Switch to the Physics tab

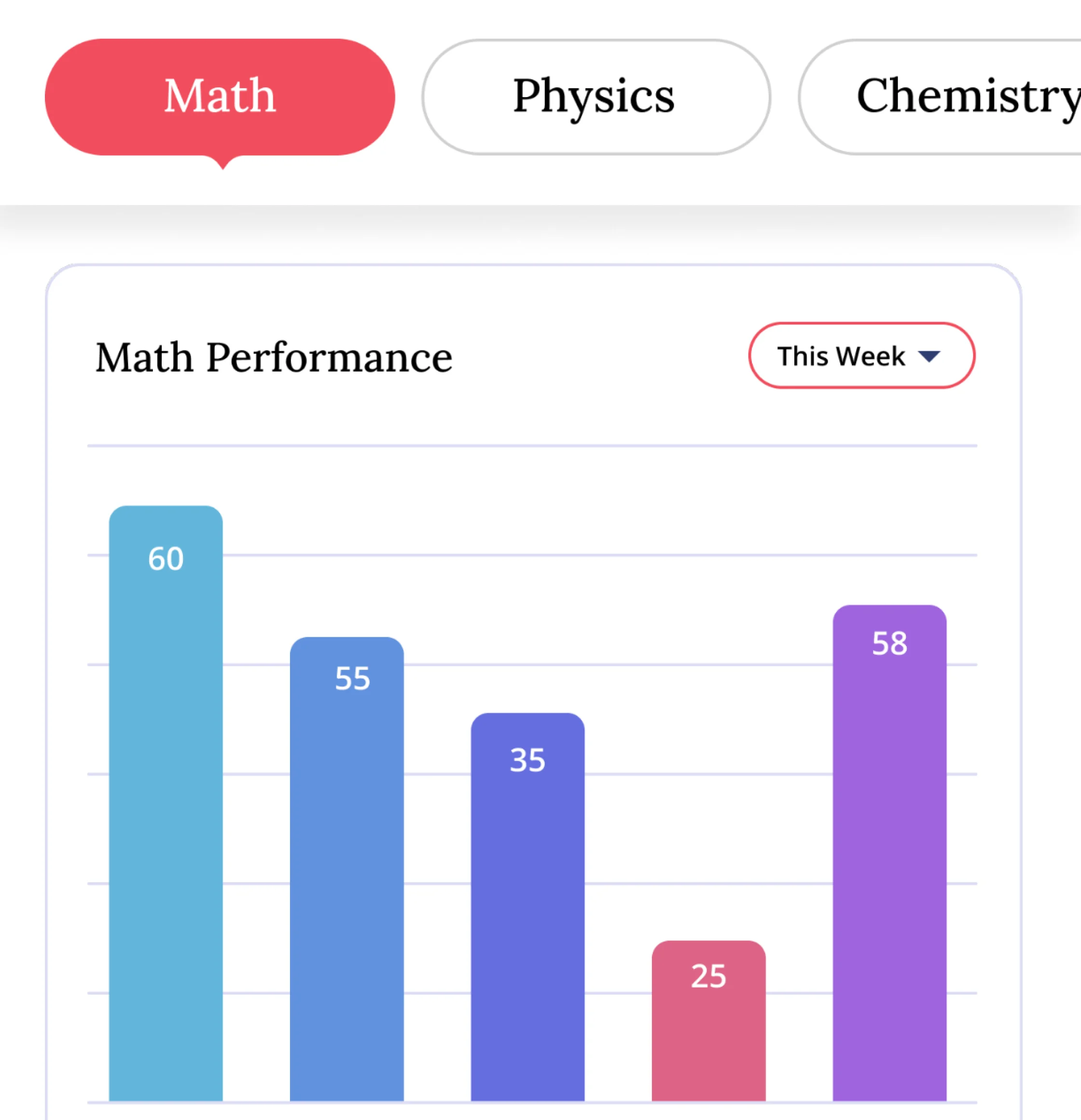coord(596,97)
